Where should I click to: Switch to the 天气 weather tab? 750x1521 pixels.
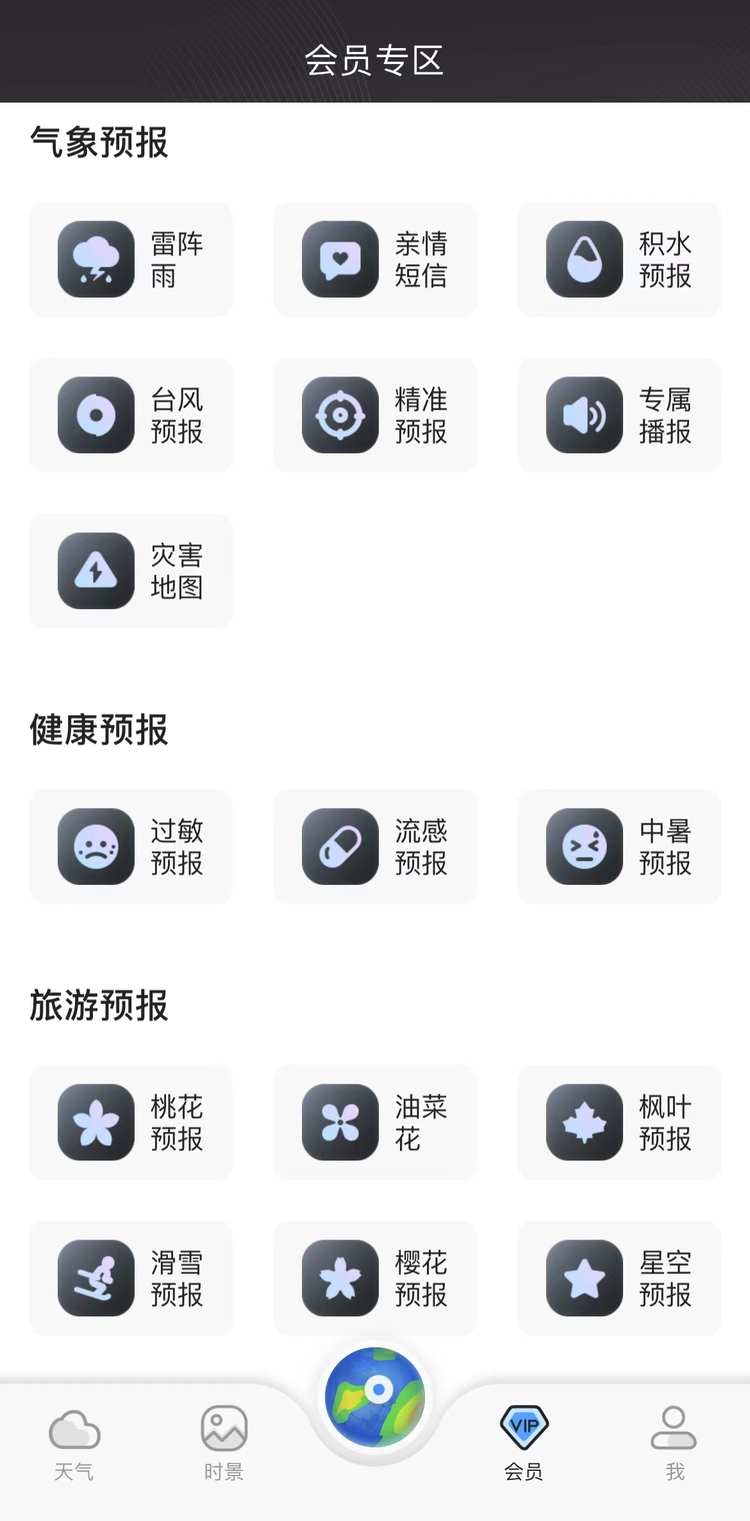[x=74, y=1444]
